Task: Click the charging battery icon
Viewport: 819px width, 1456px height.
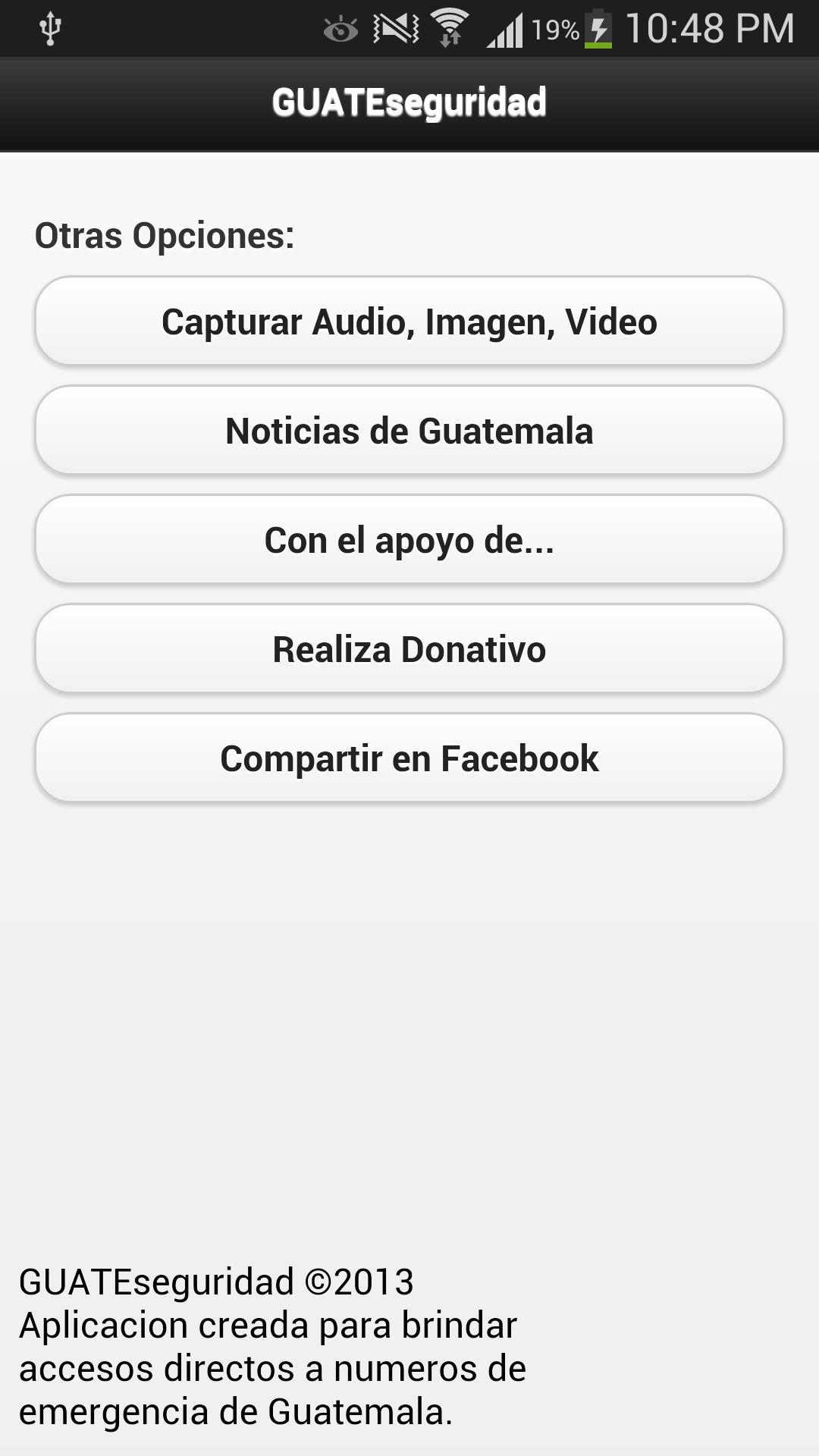Action: [598, 27]
